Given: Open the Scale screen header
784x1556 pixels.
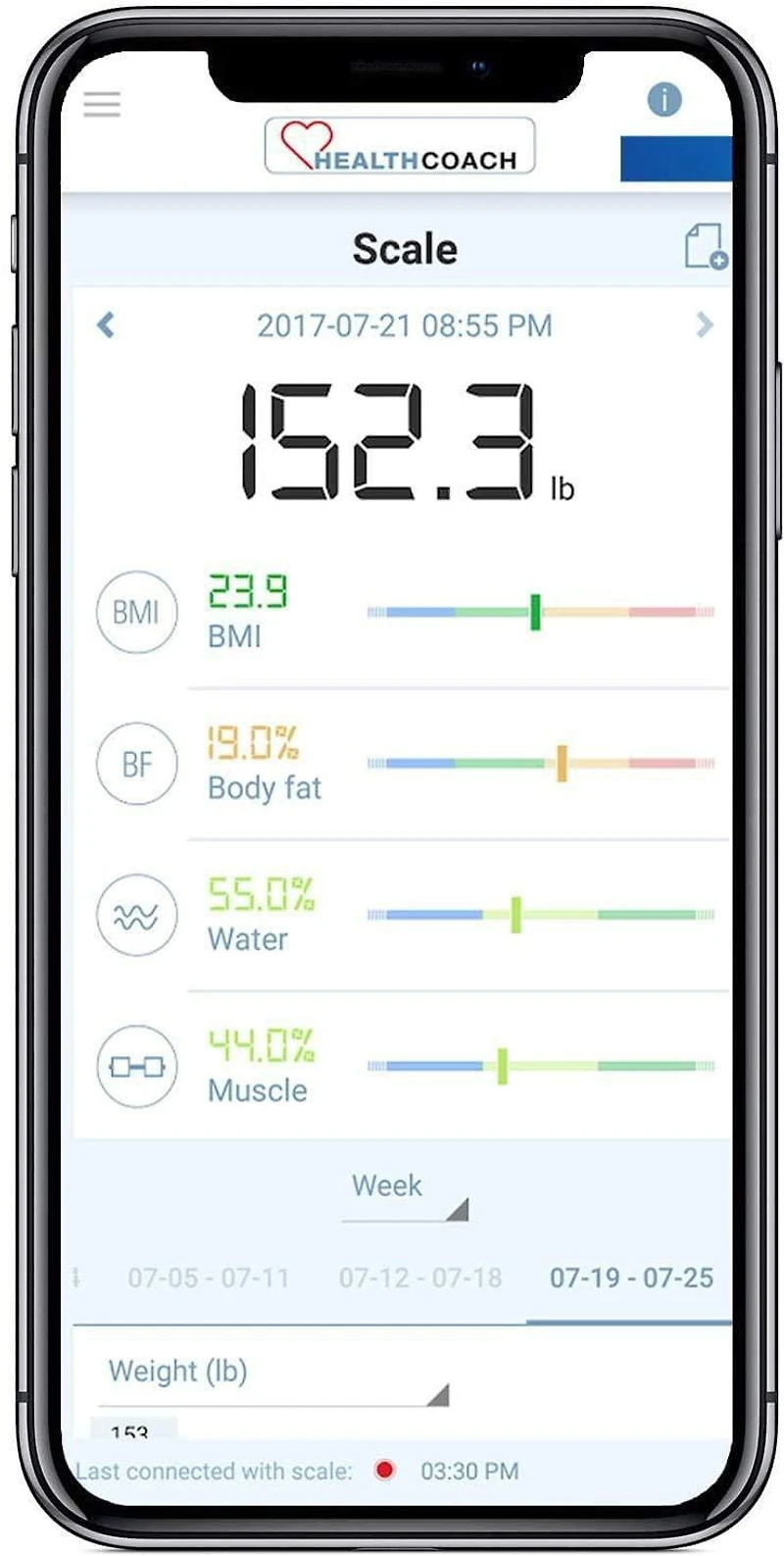Looking at the screenshot, I should pos(406,248).
